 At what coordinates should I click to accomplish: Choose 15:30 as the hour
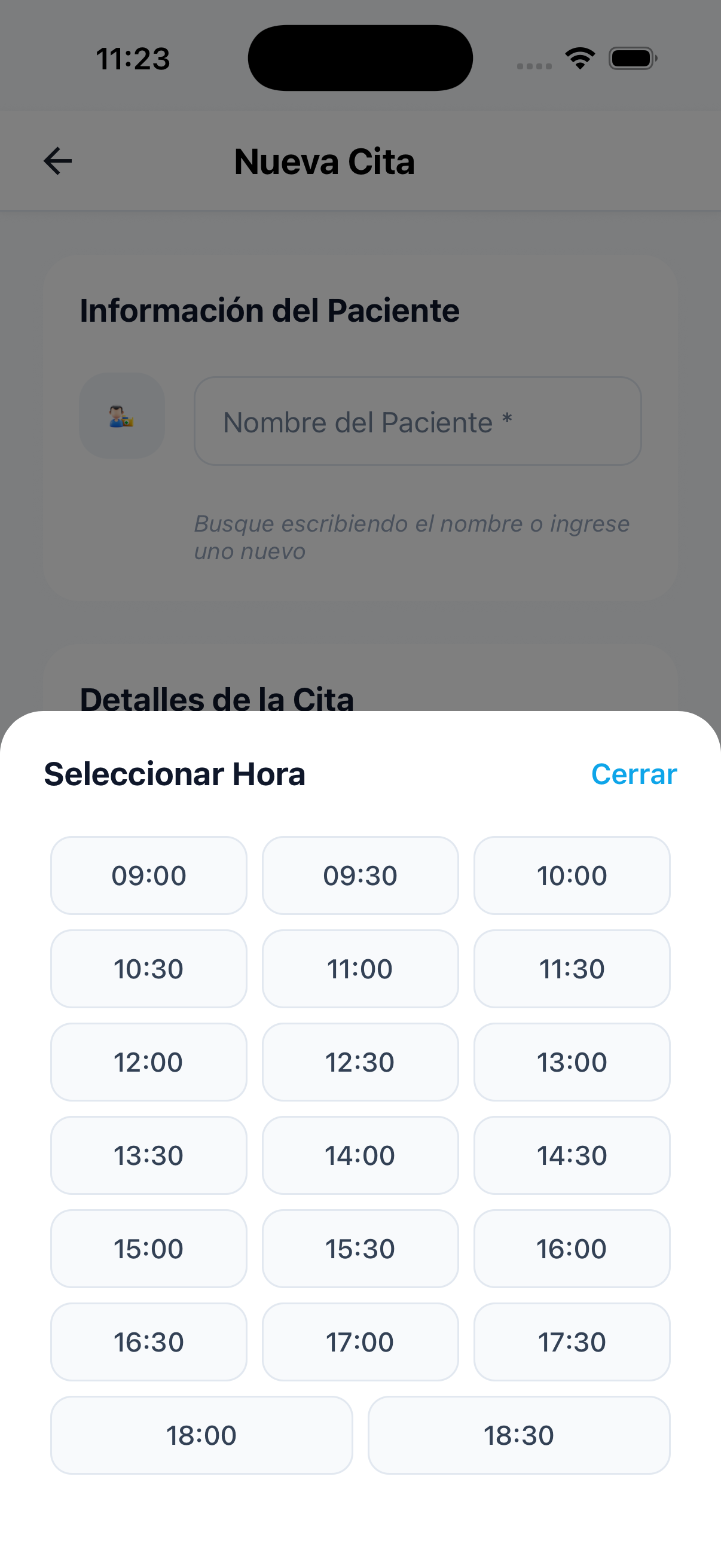[359, 1249]
